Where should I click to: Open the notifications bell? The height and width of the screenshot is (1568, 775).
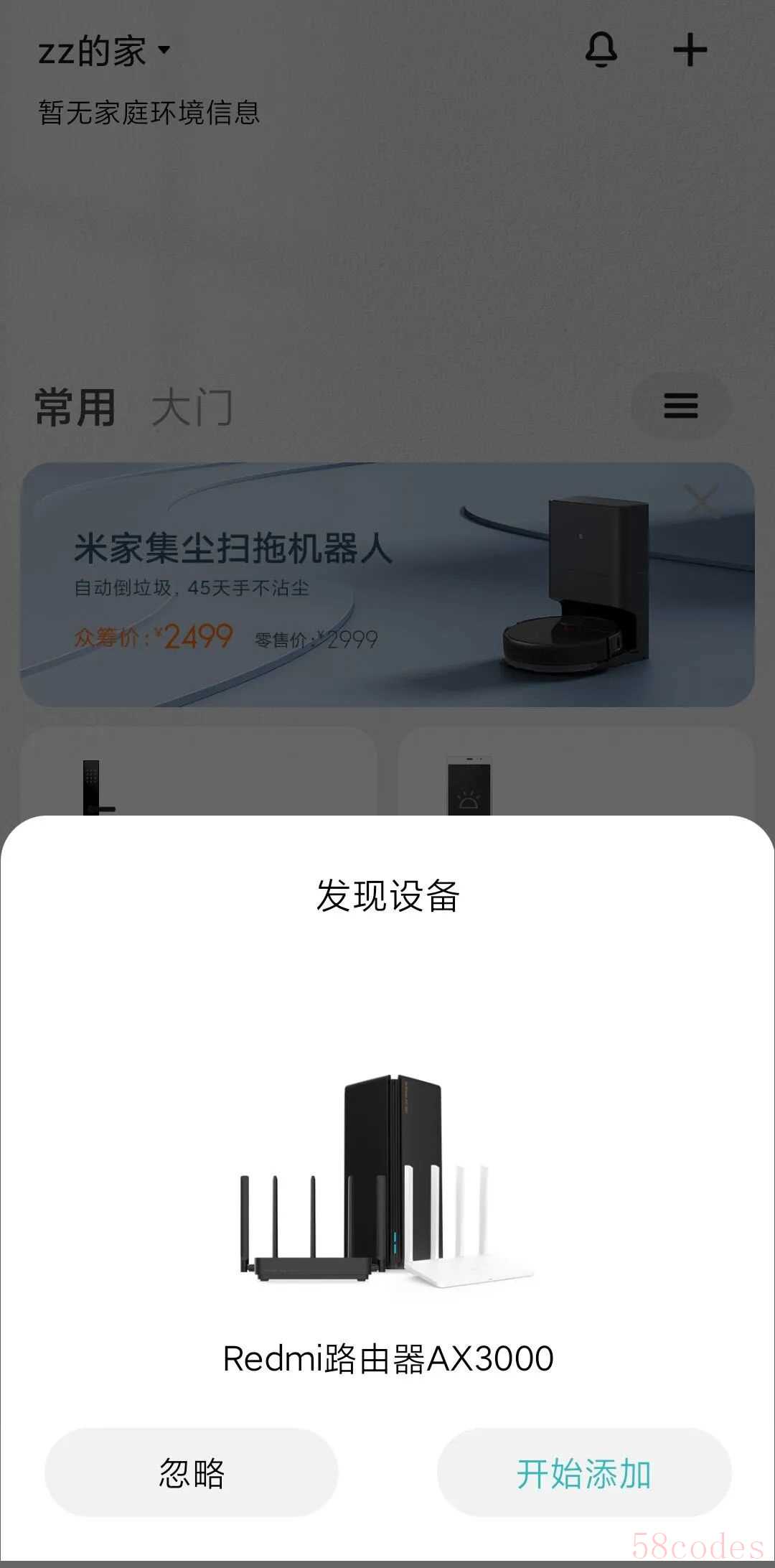coord(601,50)
